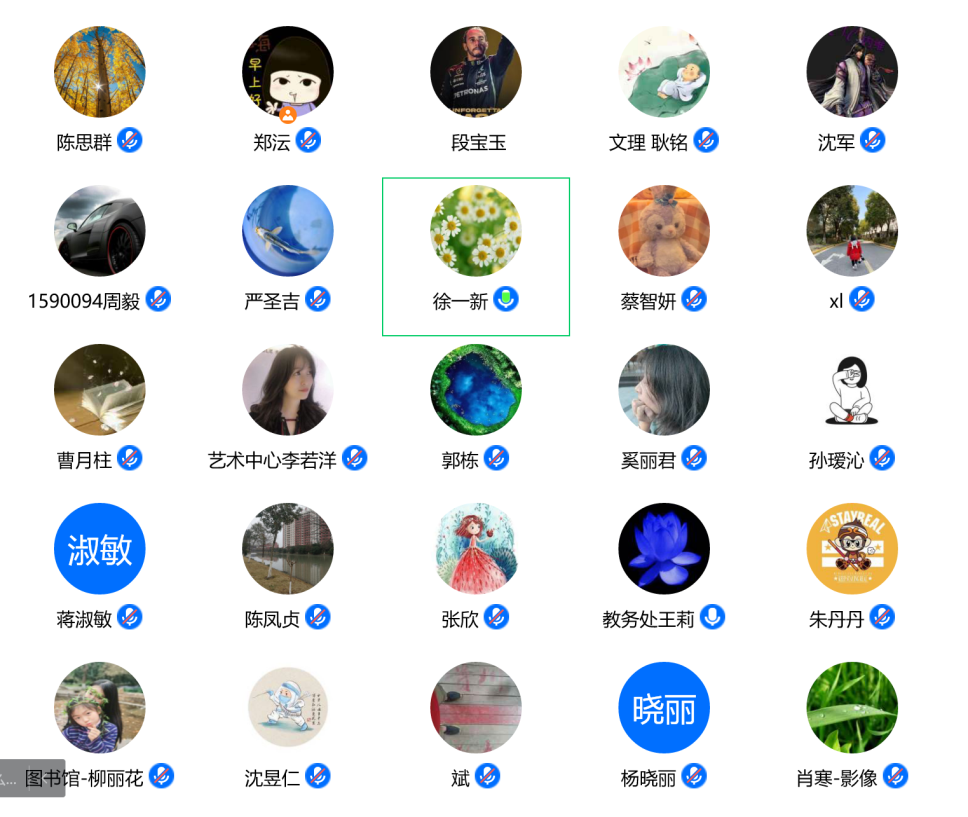Tap 严圣吉's avatar
Viewport: 968px width, 817px height.
[287, 231]
